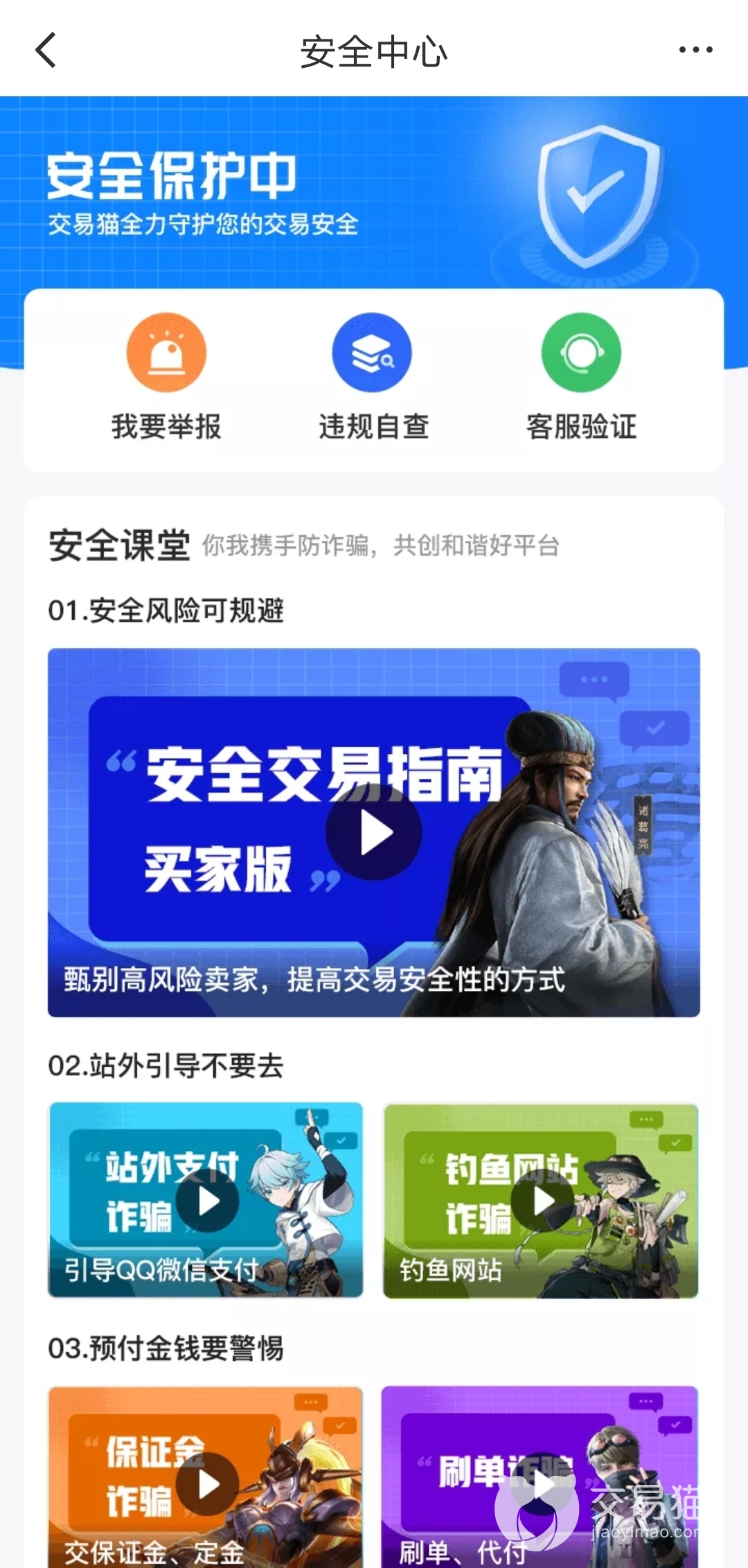Go back from 安全中心
Screen dimensions: 748x1568
(x=46, y=51)
